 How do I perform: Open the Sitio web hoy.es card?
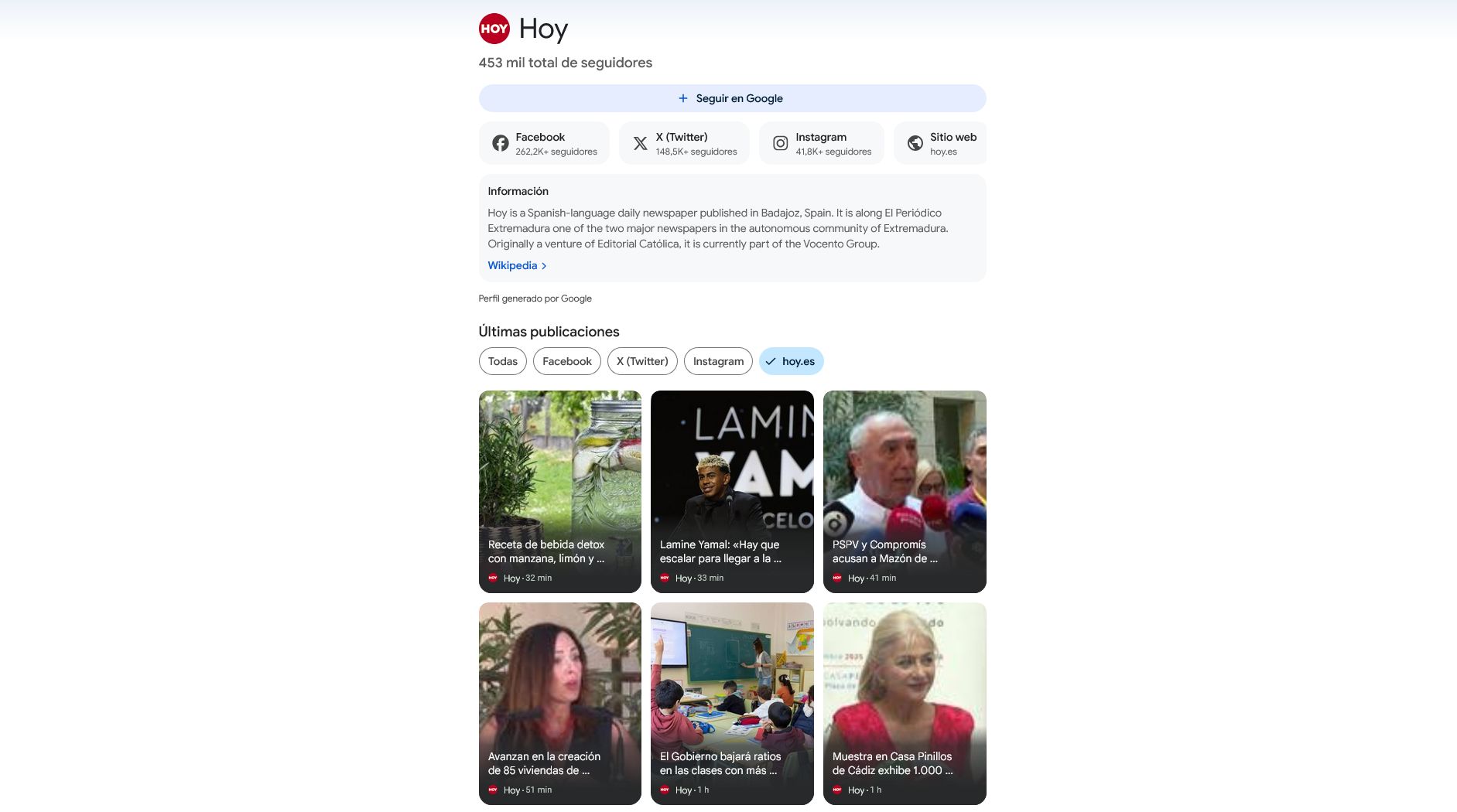[x=940, y=143]
